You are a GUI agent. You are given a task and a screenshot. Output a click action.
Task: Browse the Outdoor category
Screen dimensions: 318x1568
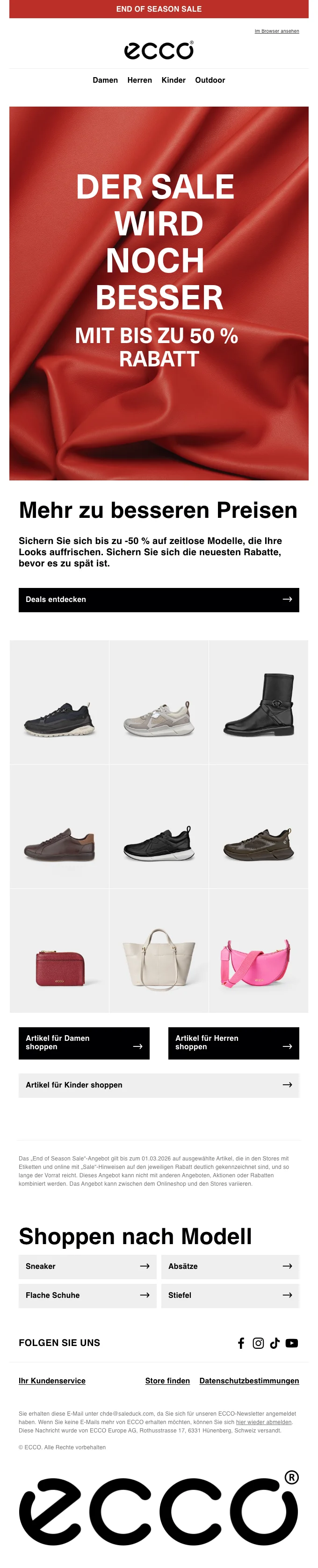(210, 80)
